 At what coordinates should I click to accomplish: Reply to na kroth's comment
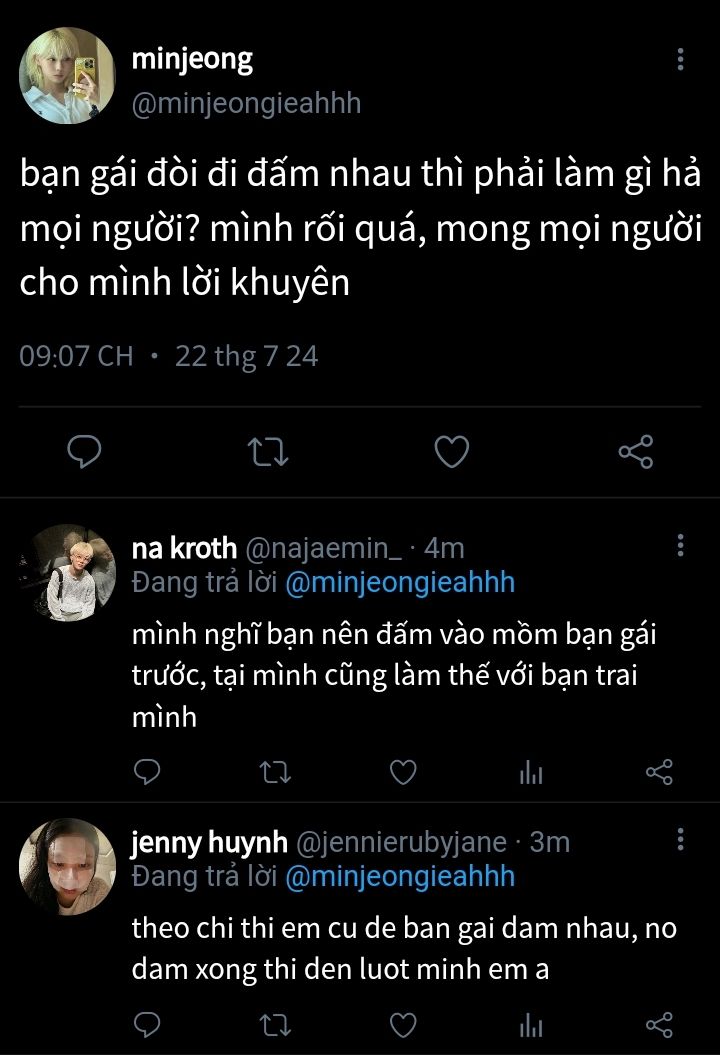tap(147, 772)
